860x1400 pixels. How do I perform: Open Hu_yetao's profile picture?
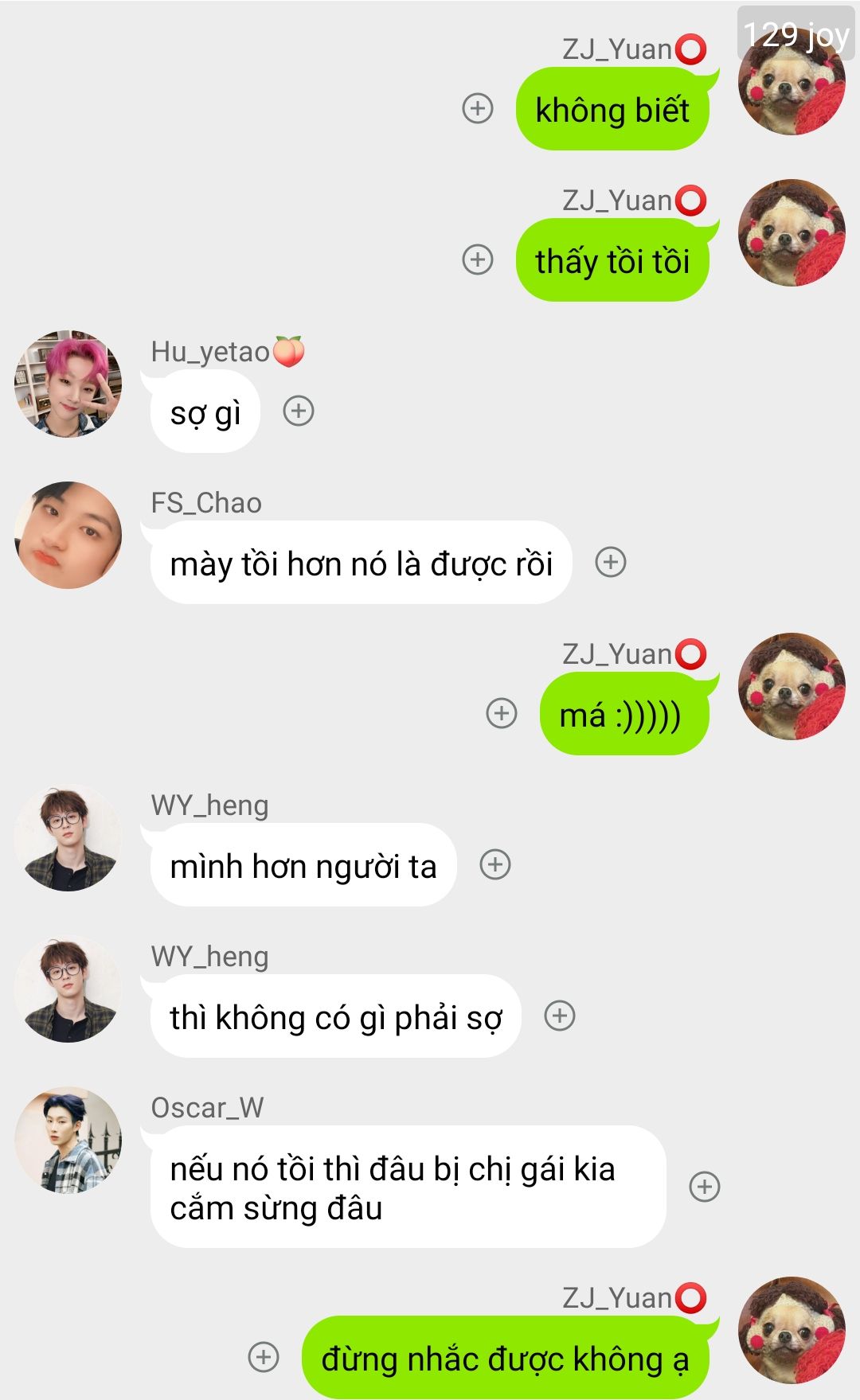coord(68,384)
